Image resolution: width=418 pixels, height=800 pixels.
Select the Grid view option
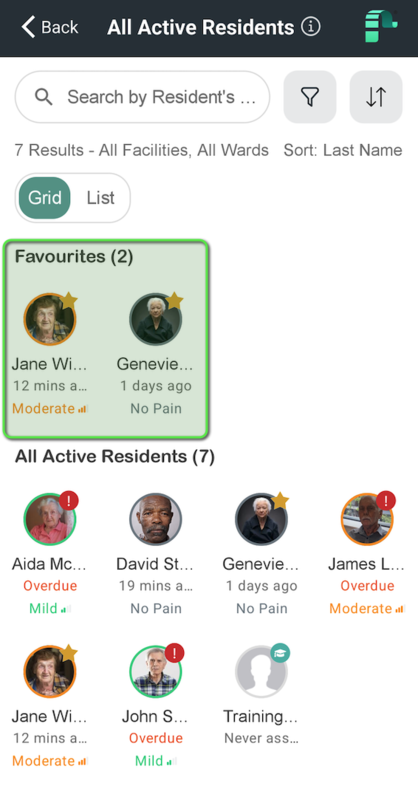[44, 198]
